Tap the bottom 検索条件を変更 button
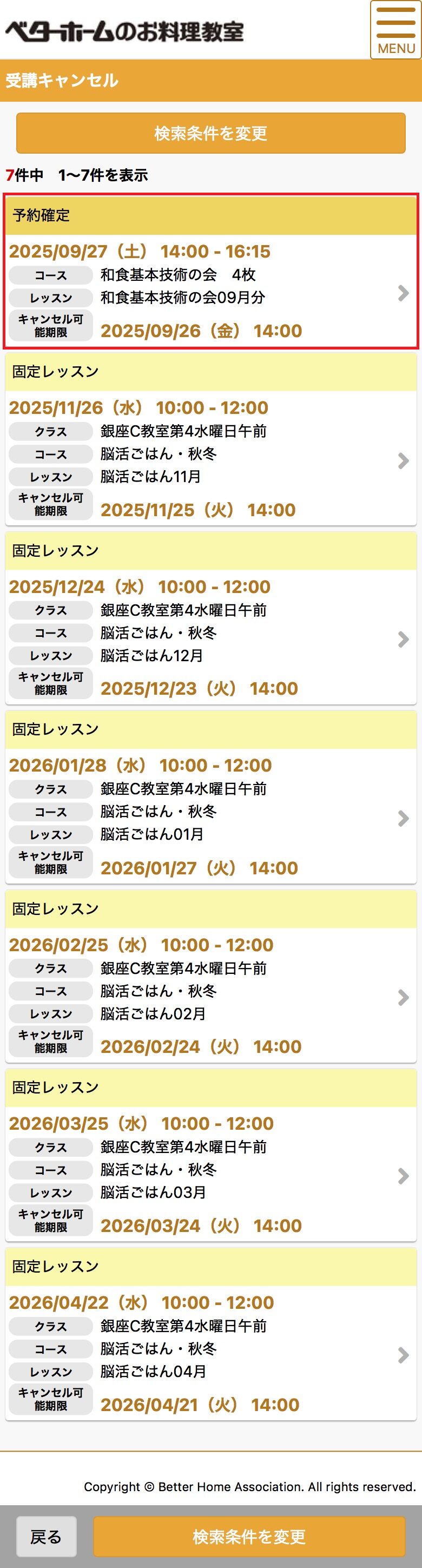The image size is (422, 1568). pos(248,1537)
